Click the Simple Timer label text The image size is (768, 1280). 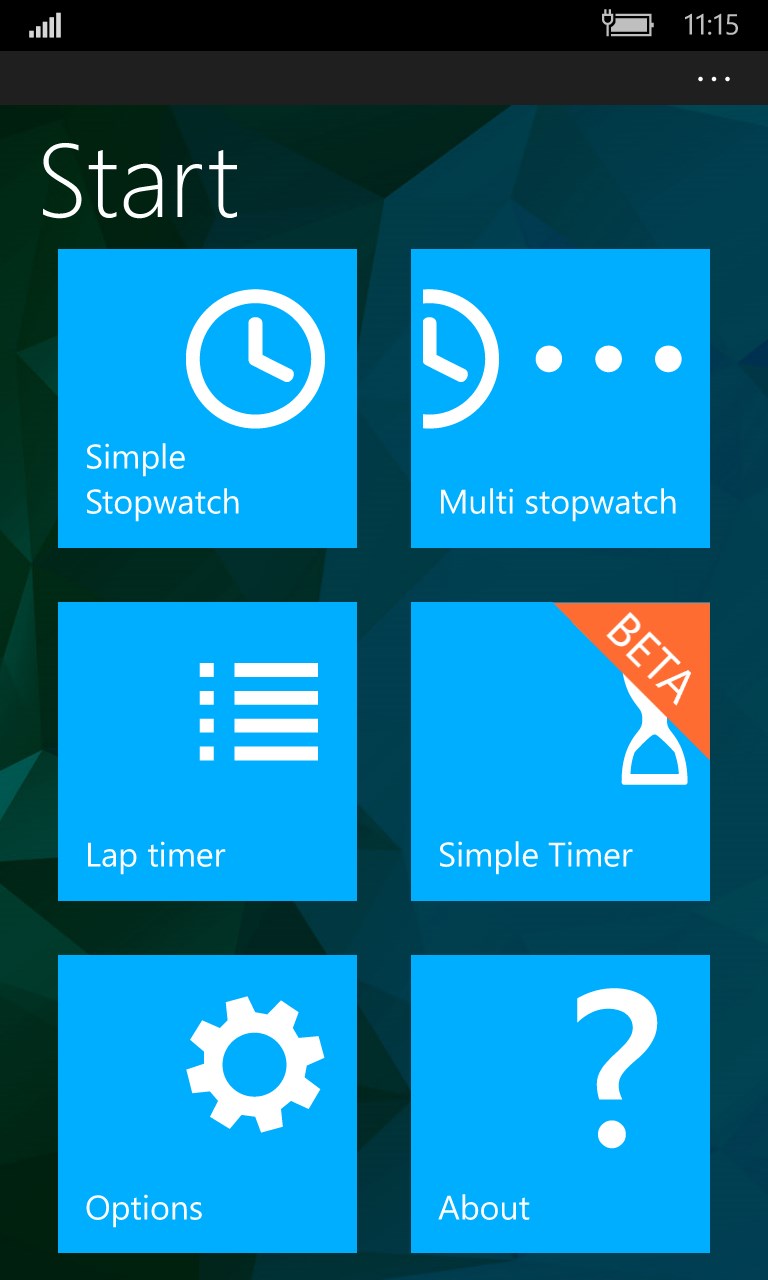(x=535, y=855)
